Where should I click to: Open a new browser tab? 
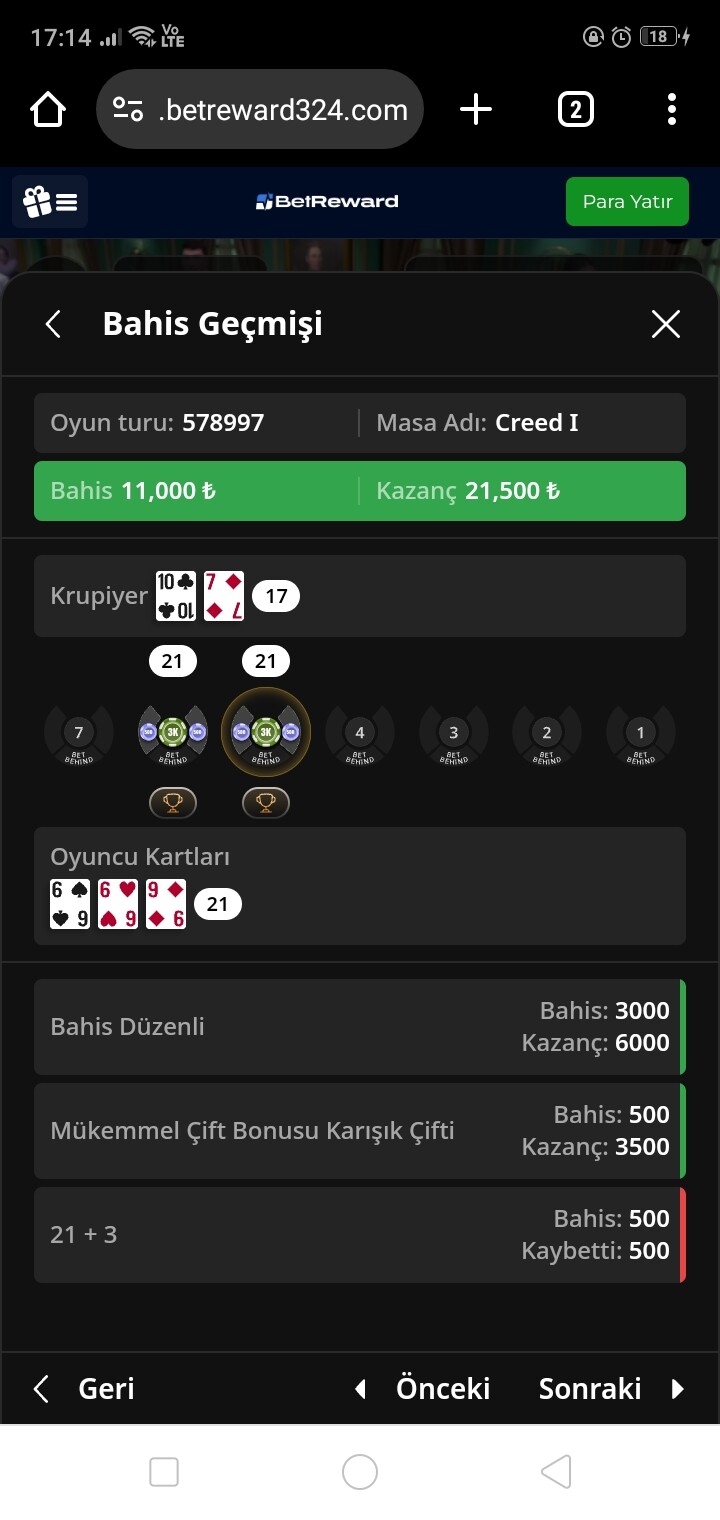click(x=476, y=109)
